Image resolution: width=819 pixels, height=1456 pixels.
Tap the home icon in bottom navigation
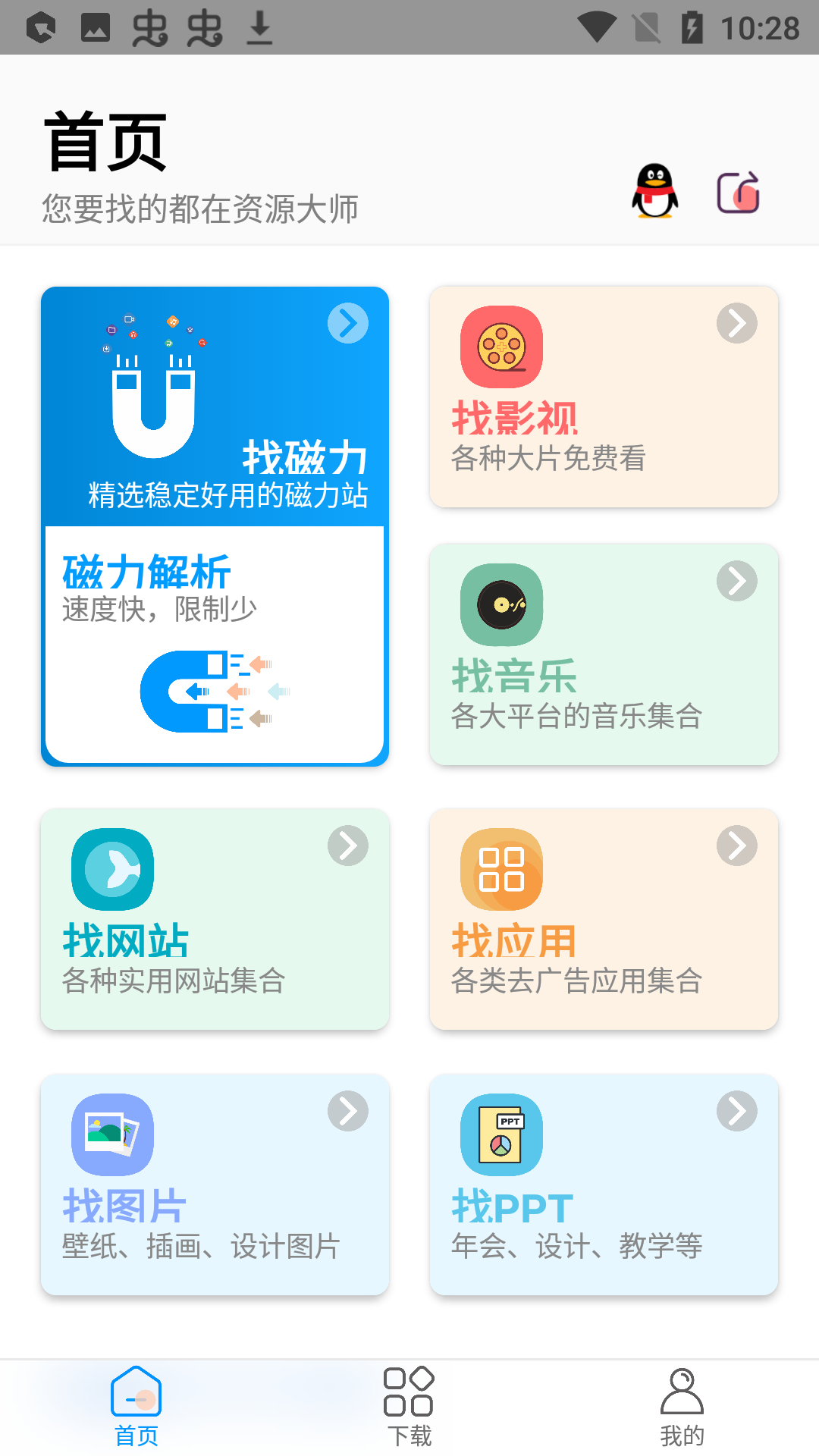pyautogui.click(x=136, y=1401)
